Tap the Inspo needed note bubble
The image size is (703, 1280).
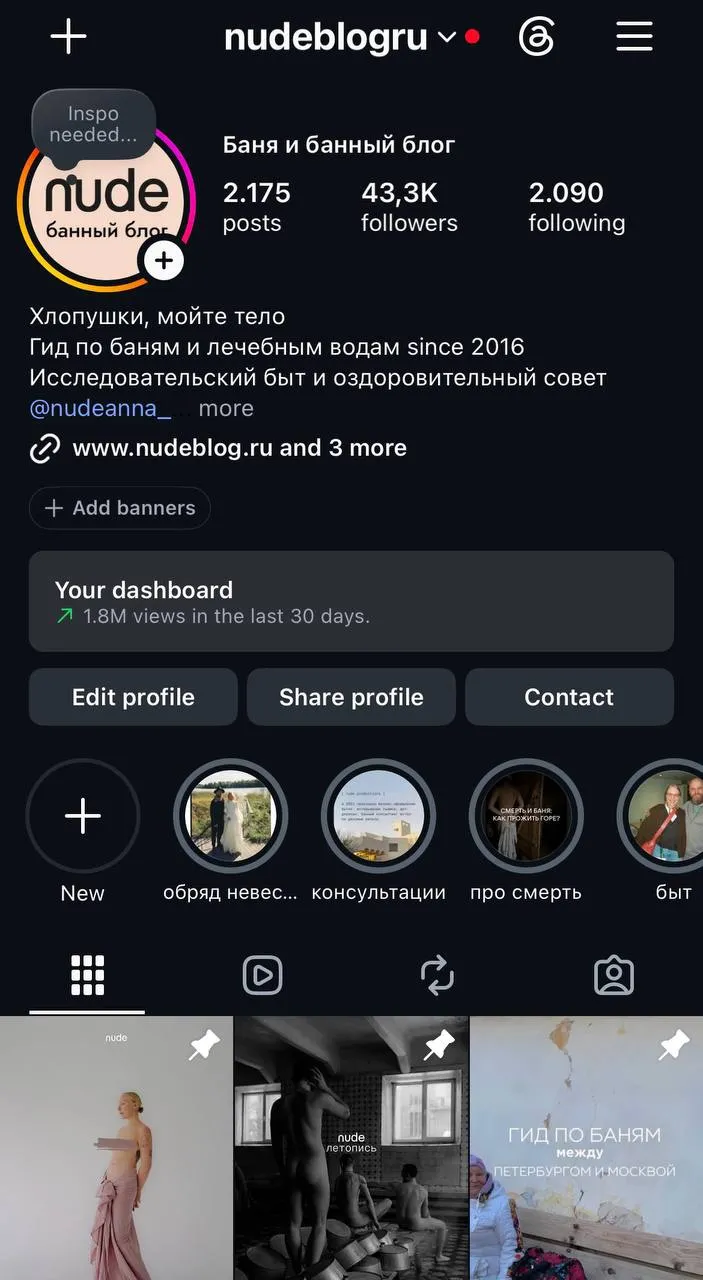(94, 125)
